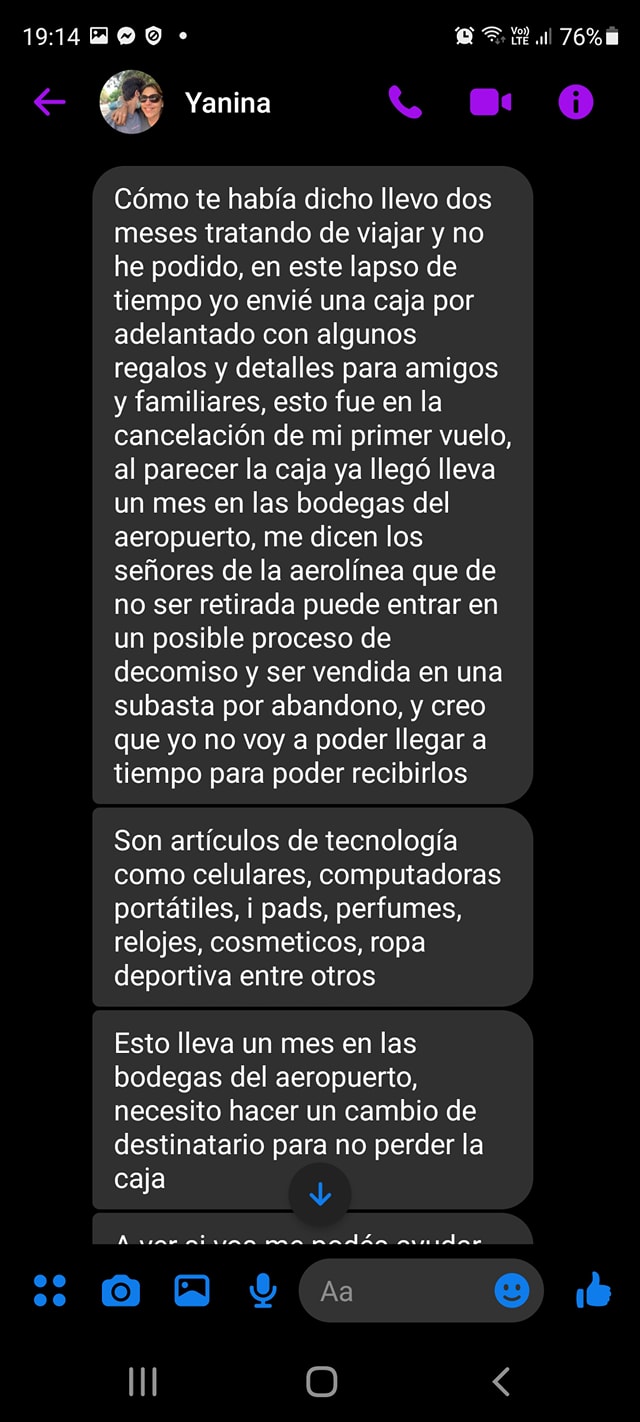Tap the system home button
640x1422 pixels.
pyautogui.click(x=321, y=1382)
